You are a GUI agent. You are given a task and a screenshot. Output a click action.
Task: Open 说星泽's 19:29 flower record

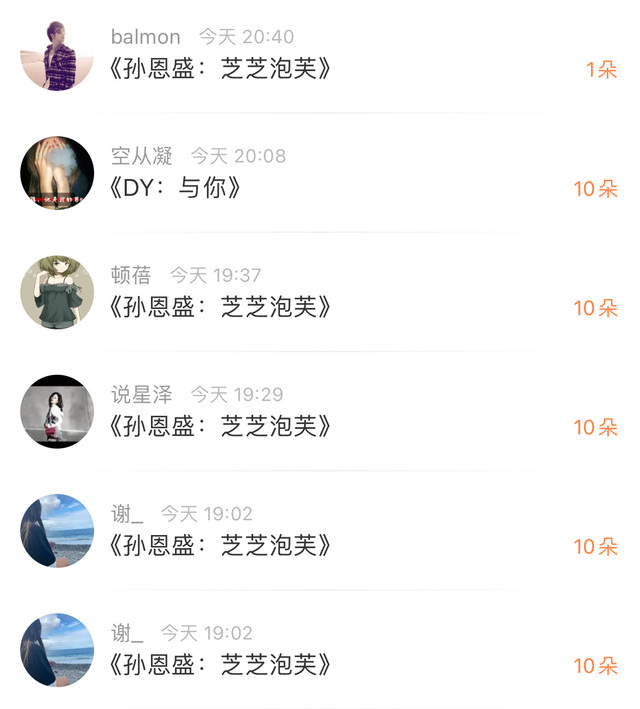220,426
